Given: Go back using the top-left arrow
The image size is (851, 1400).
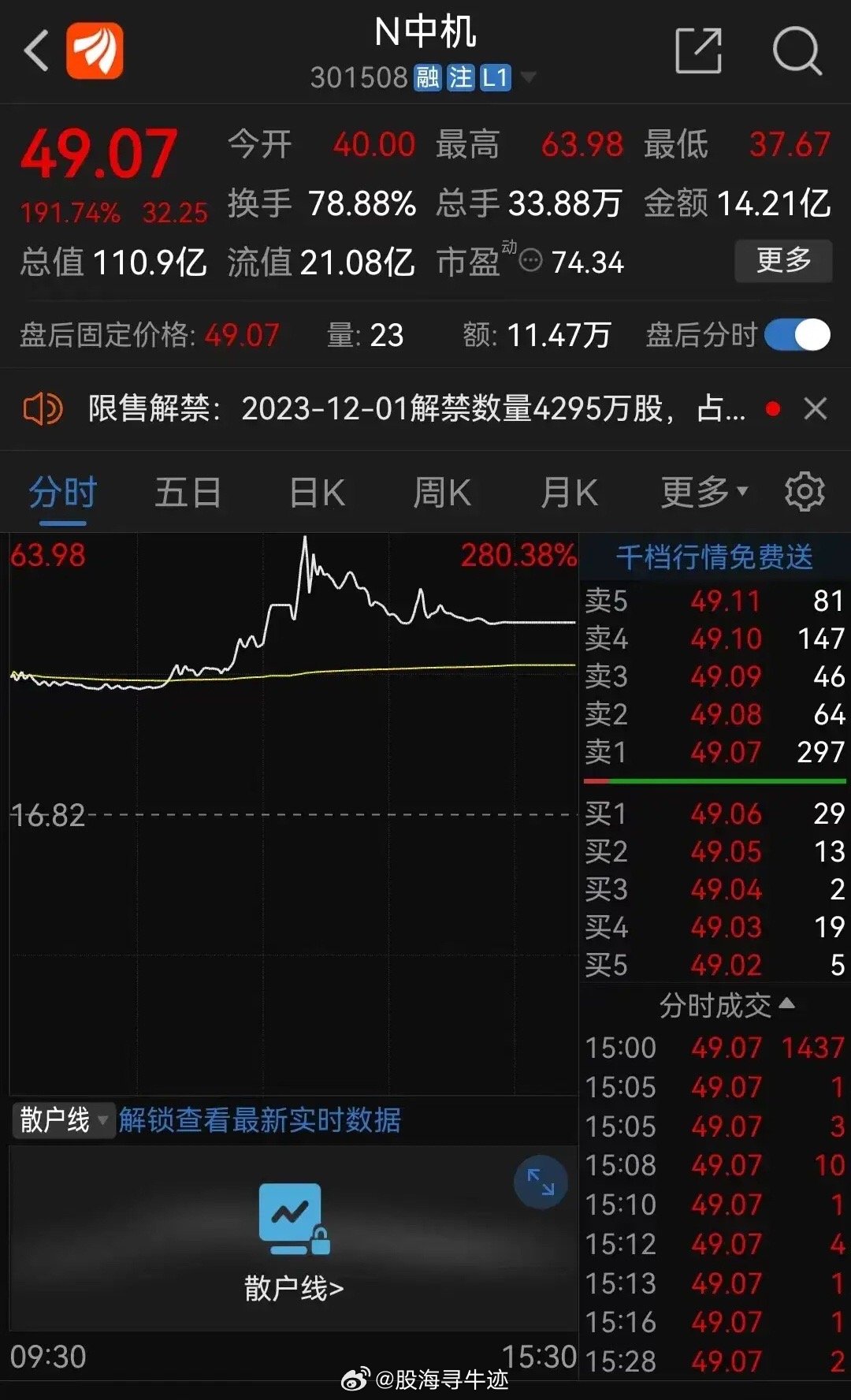Looking at the screenshot, I should pos(36,51).
